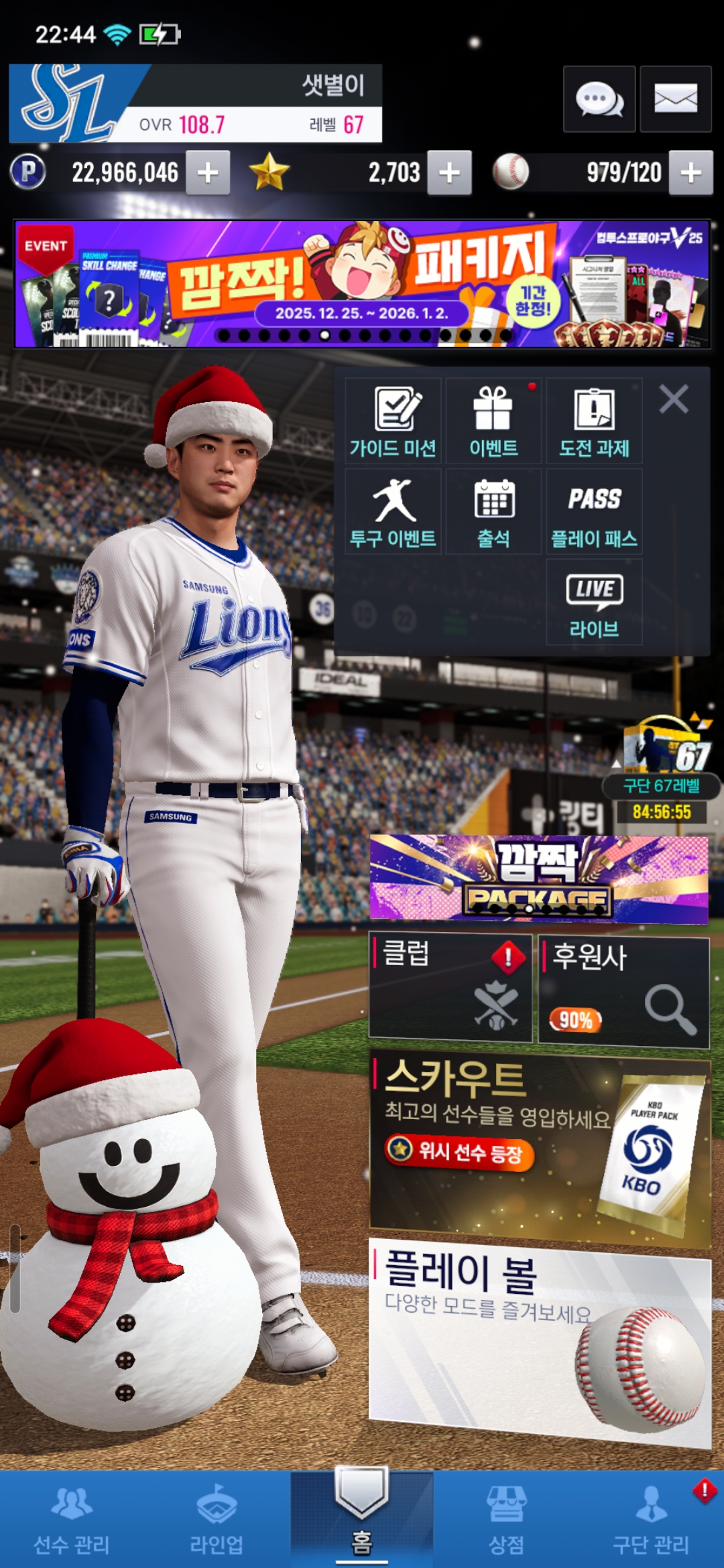The width and height of the screenshot is (724, 1568).
Task: Open the 클럽 card
Action: pos(450,987)
